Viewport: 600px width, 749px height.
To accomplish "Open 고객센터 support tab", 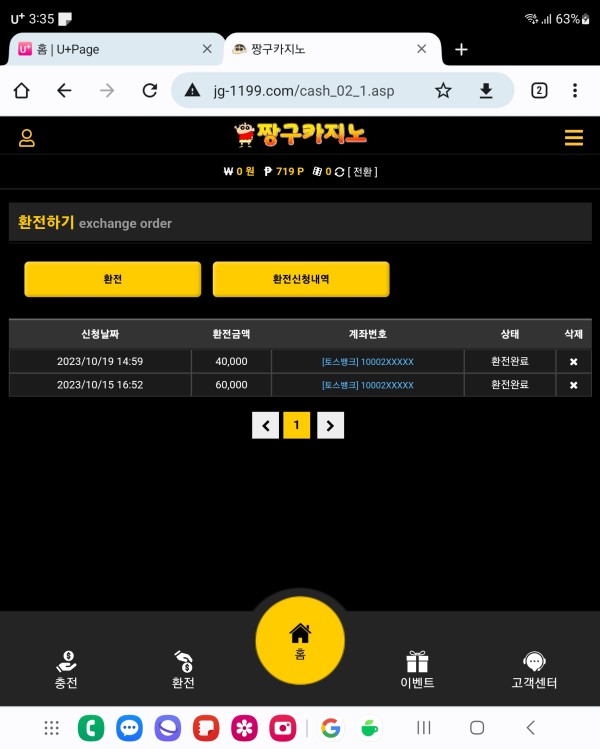I will pos(534,670).
